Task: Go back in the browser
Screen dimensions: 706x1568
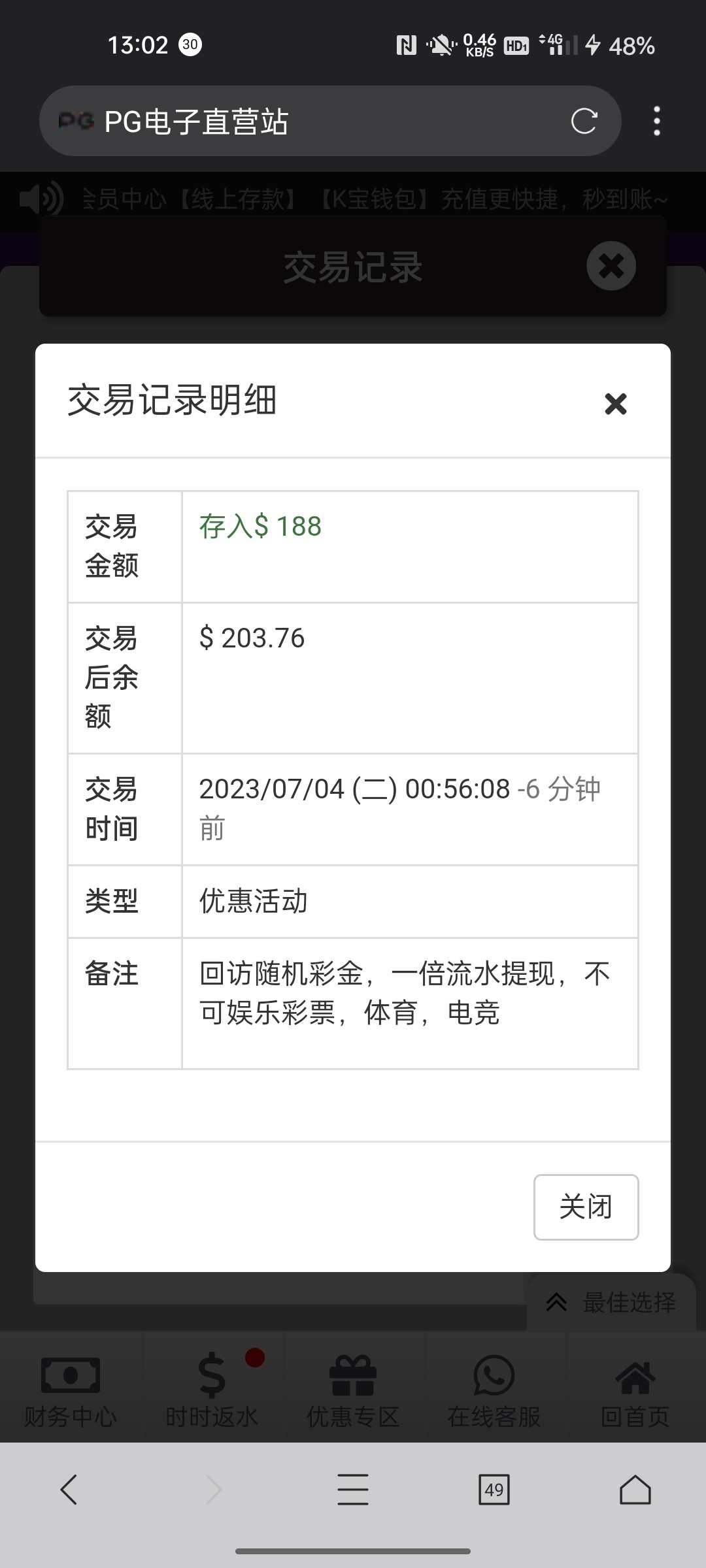Action: 69,1490
